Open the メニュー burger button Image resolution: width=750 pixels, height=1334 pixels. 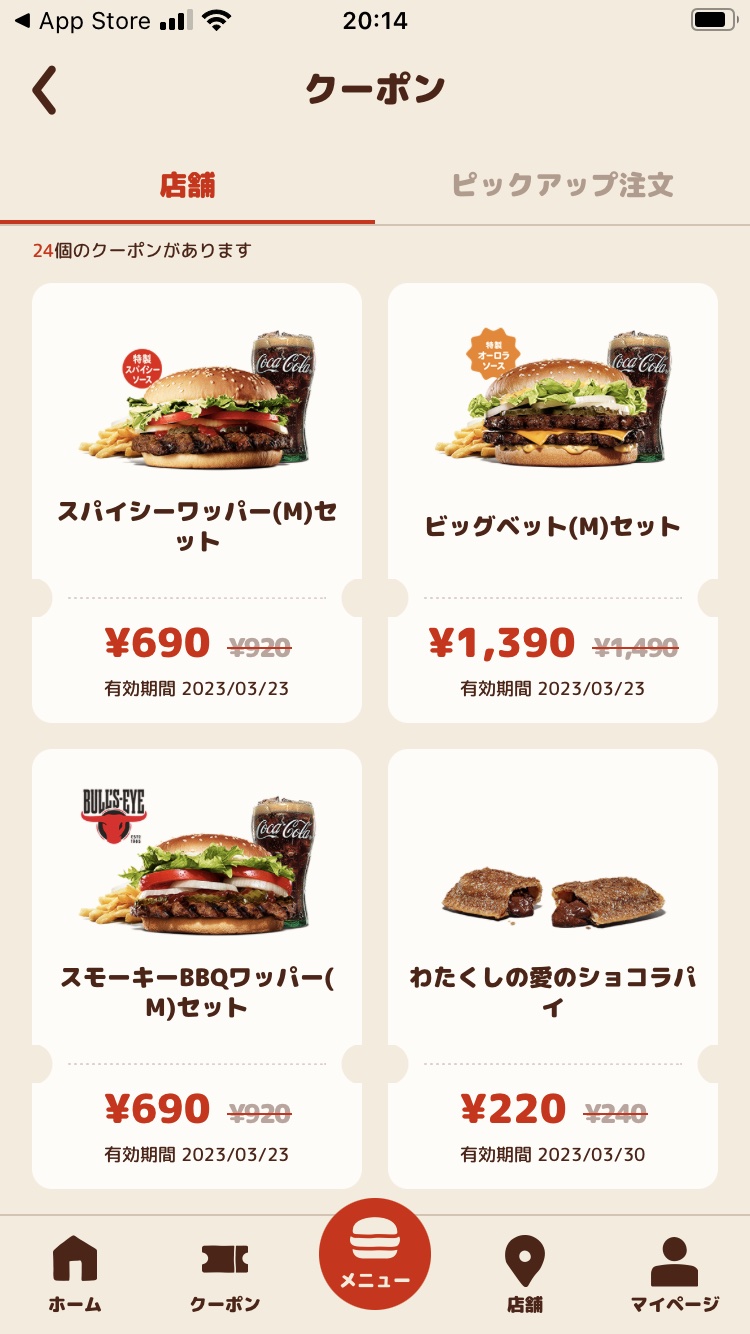375,1254
